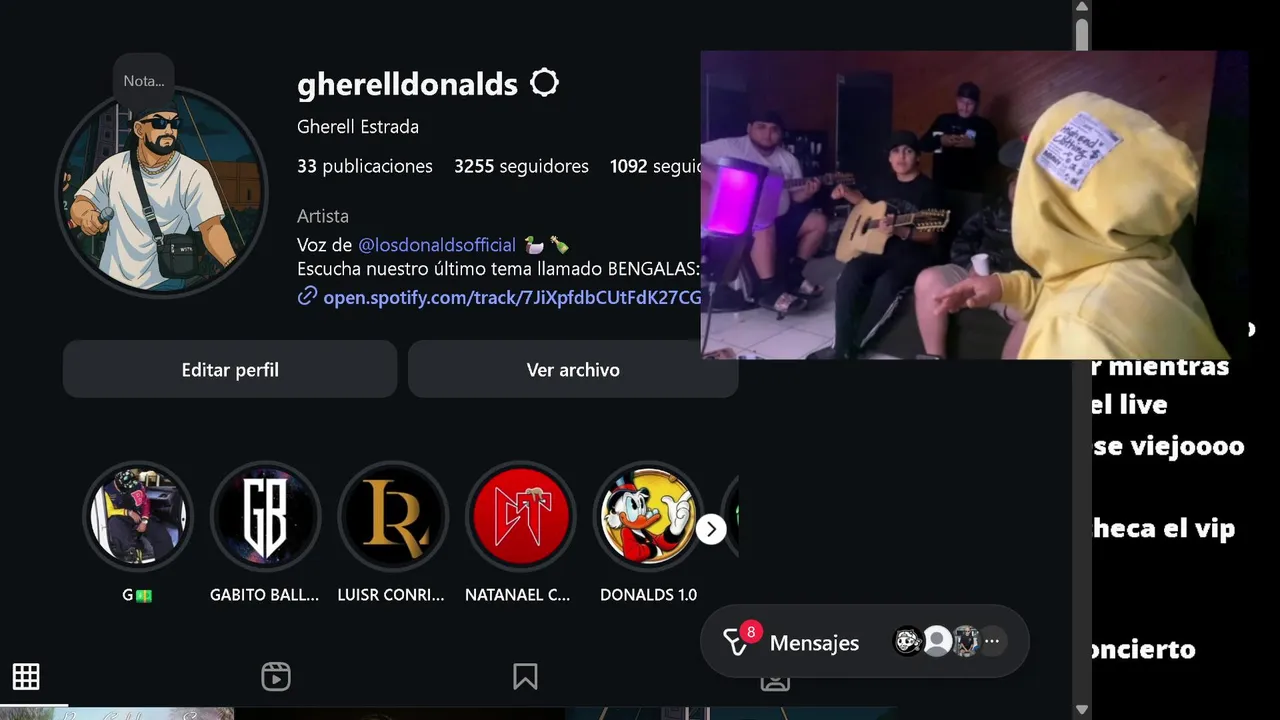Show more highlights with the arrow

pos(711,529)
